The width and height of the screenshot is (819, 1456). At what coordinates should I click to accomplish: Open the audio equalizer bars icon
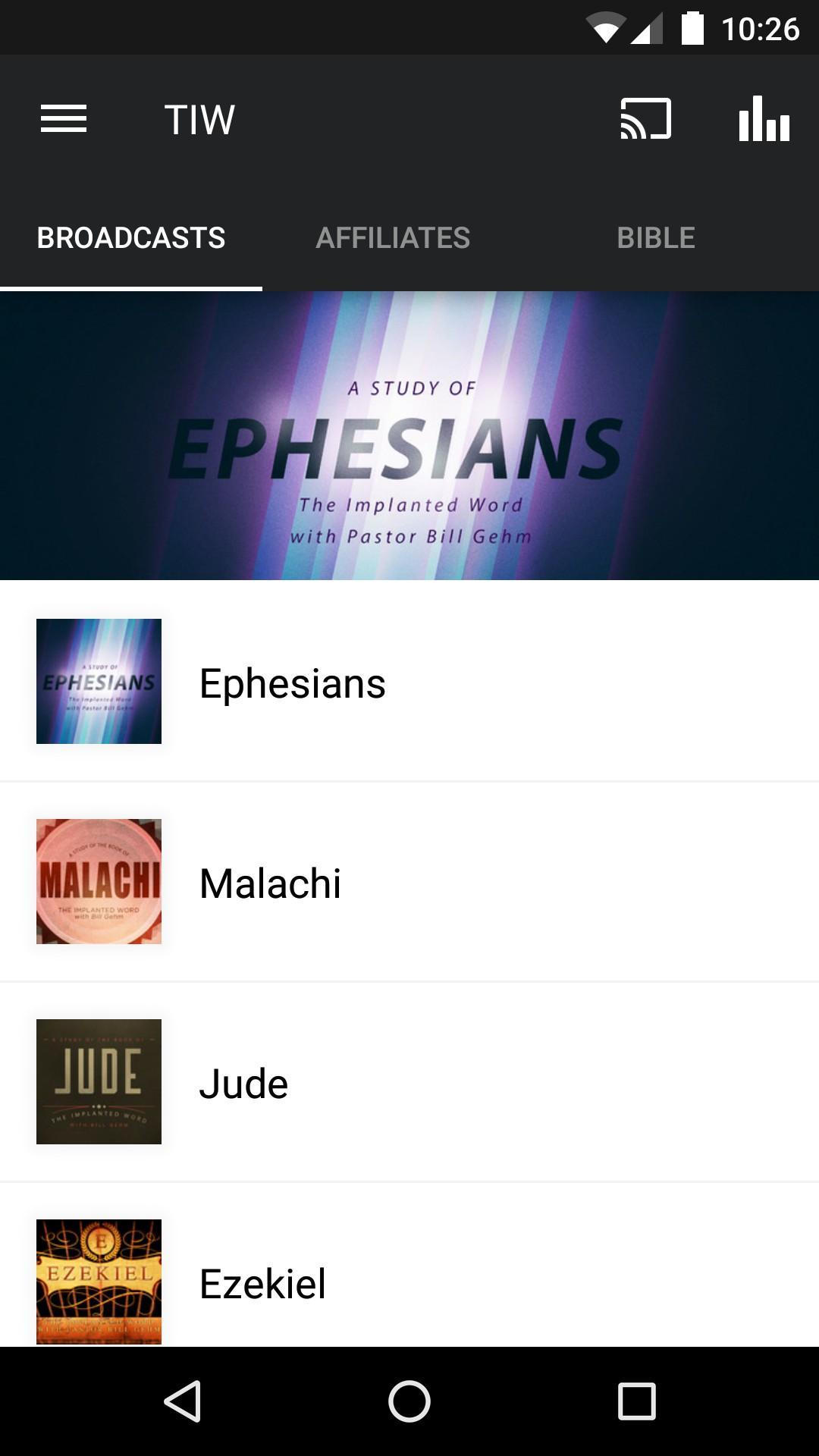[x=764, y=119]
